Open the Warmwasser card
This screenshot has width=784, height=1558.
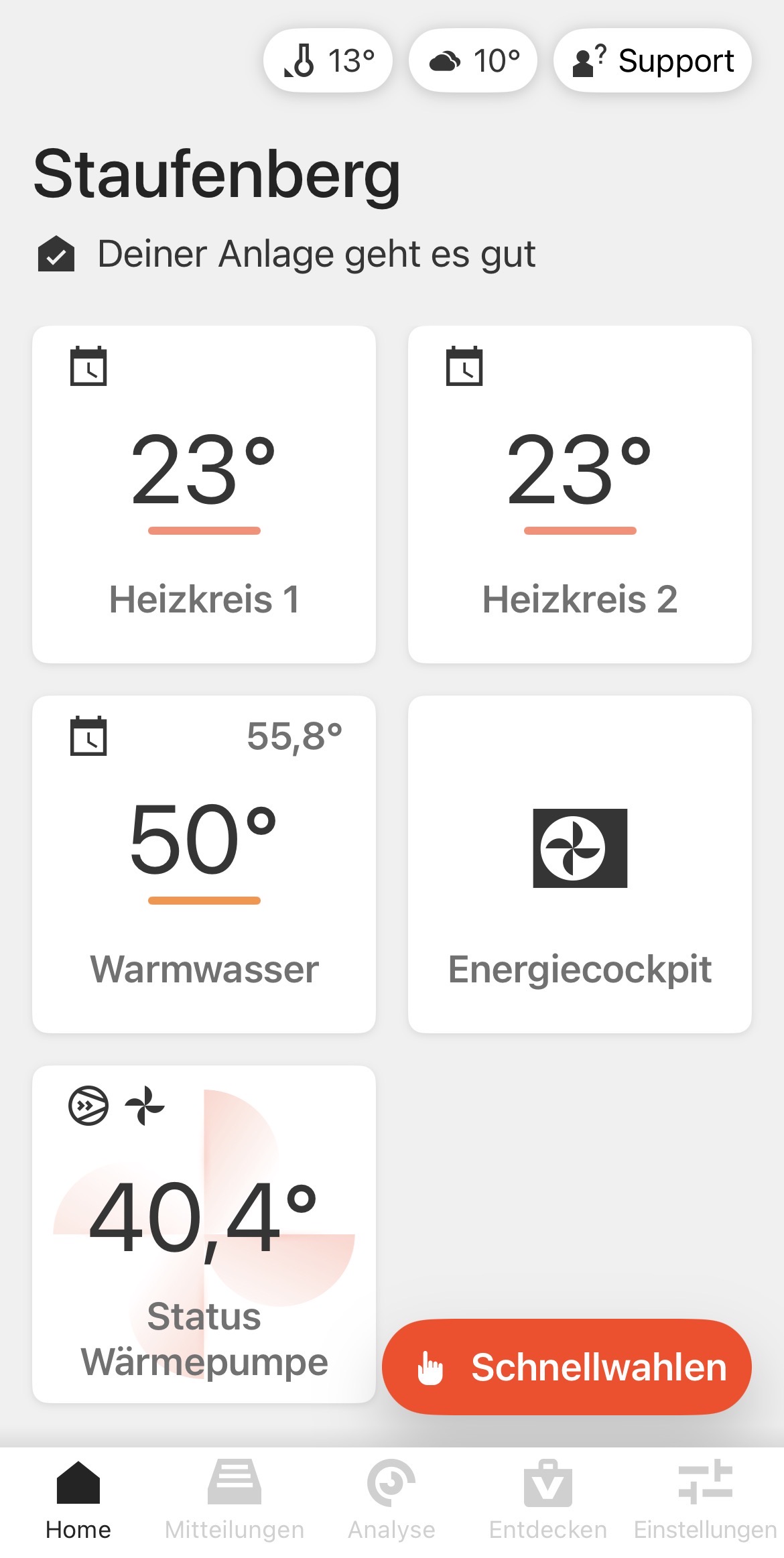204,864
